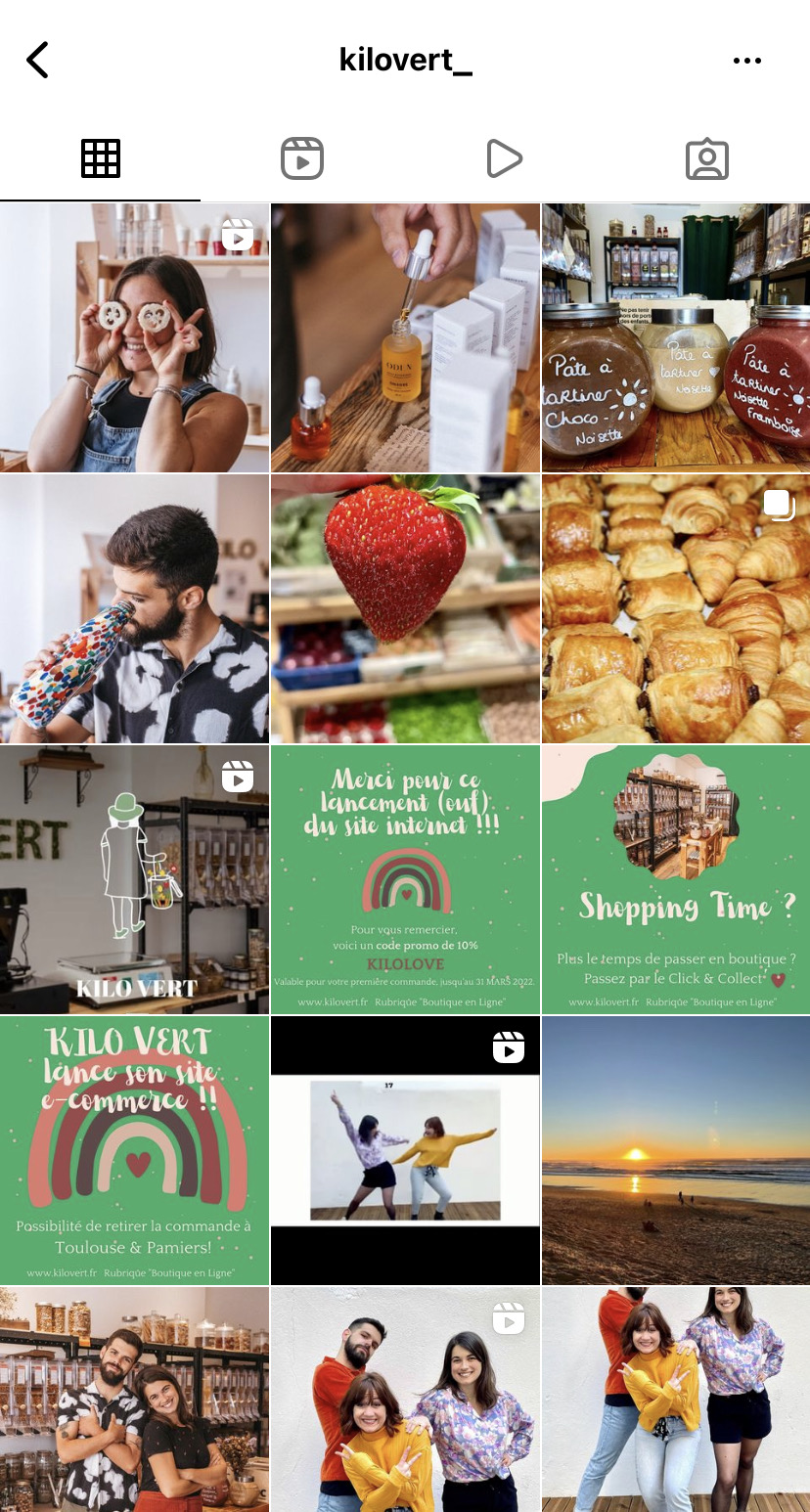
Task: Open the croissants carousel post
Action: coord(676,608)
